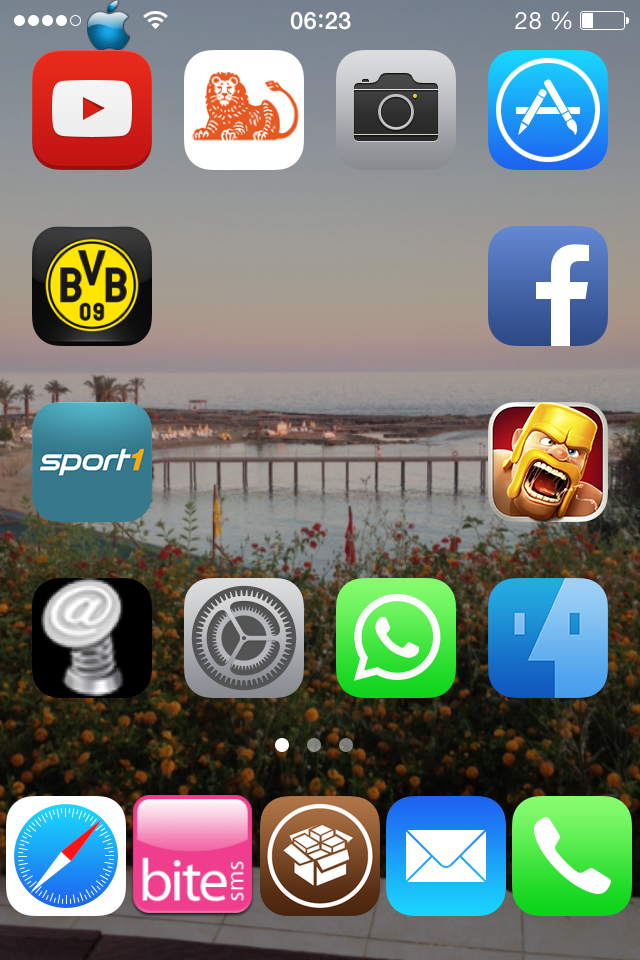Open the Mail app in the dock
This screenshot has width=640, height=960.
pos(446,856)
